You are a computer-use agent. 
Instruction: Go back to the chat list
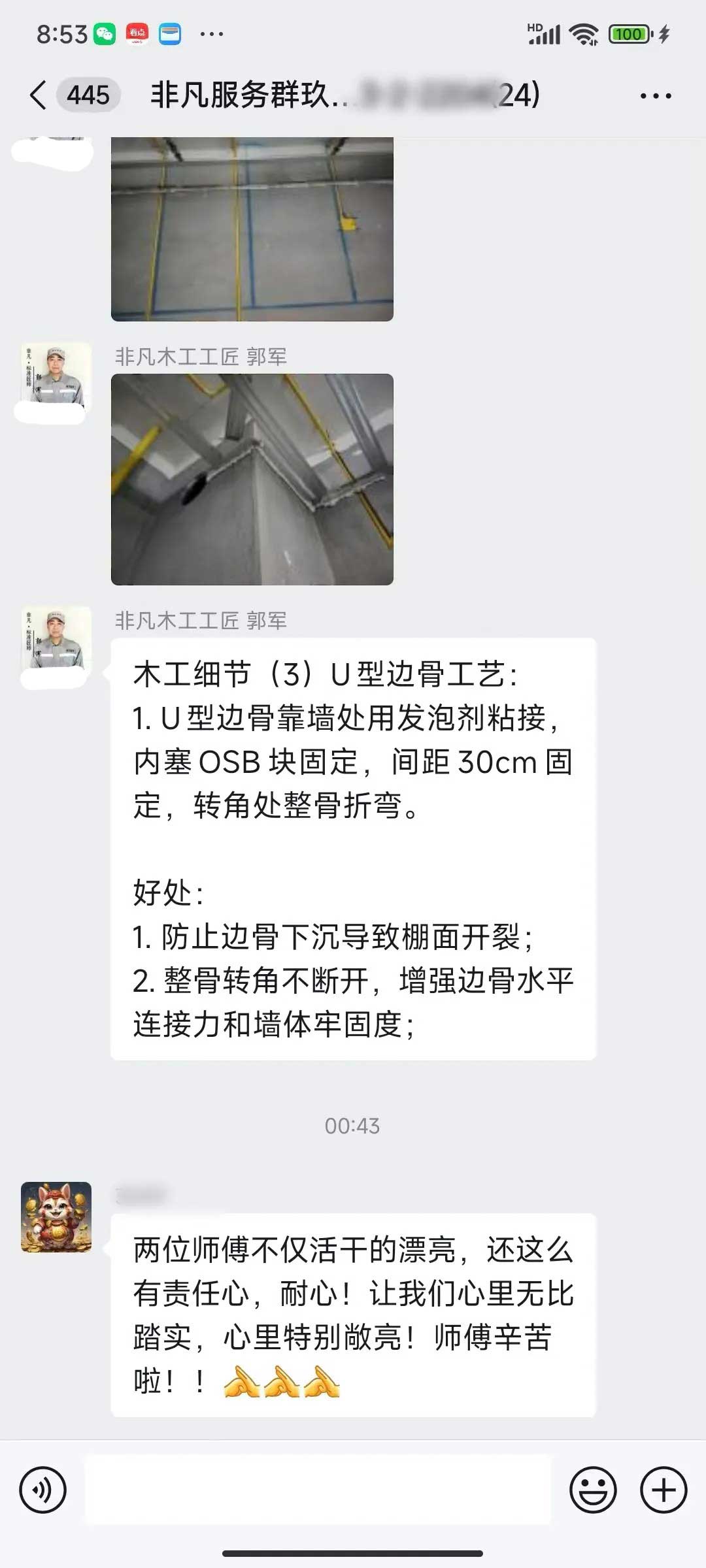pos(39,95)
